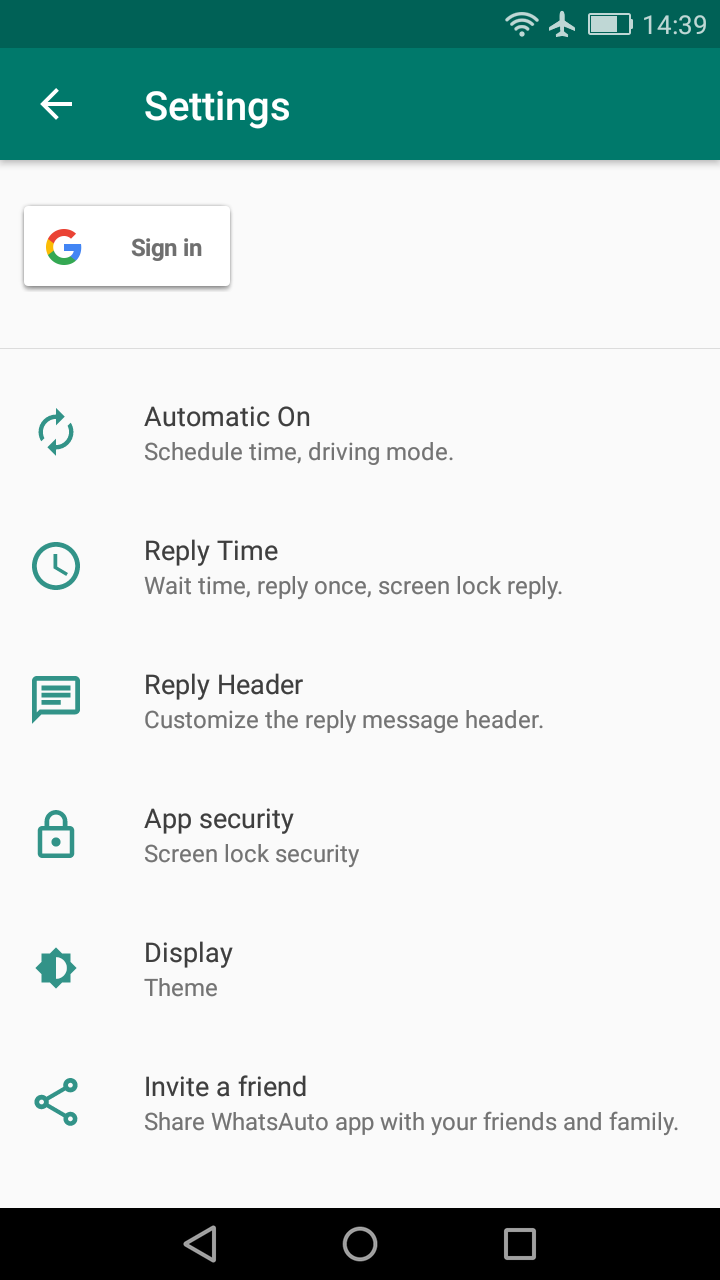Click the Invite a friend share icon
The height and width of the screenshot is (1280, 720).
coord(55,1101)
